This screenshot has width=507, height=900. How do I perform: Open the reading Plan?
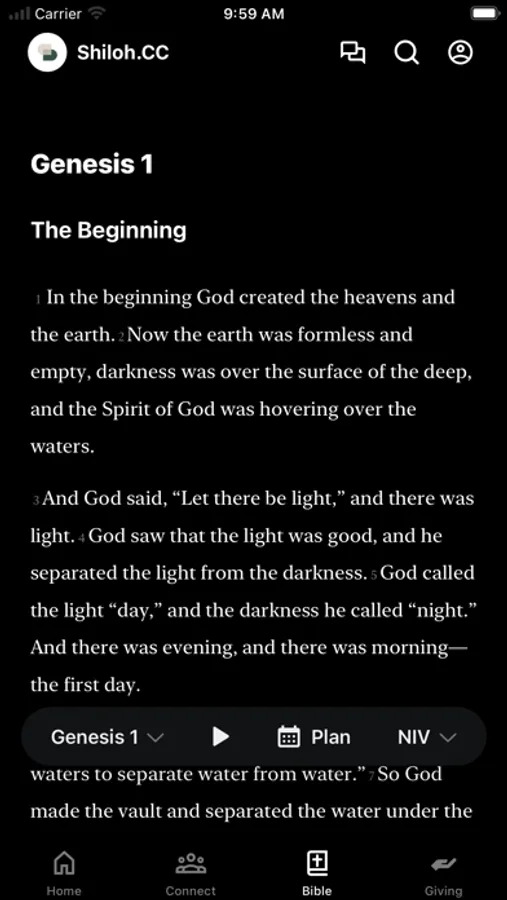click(x=314, y=737)
